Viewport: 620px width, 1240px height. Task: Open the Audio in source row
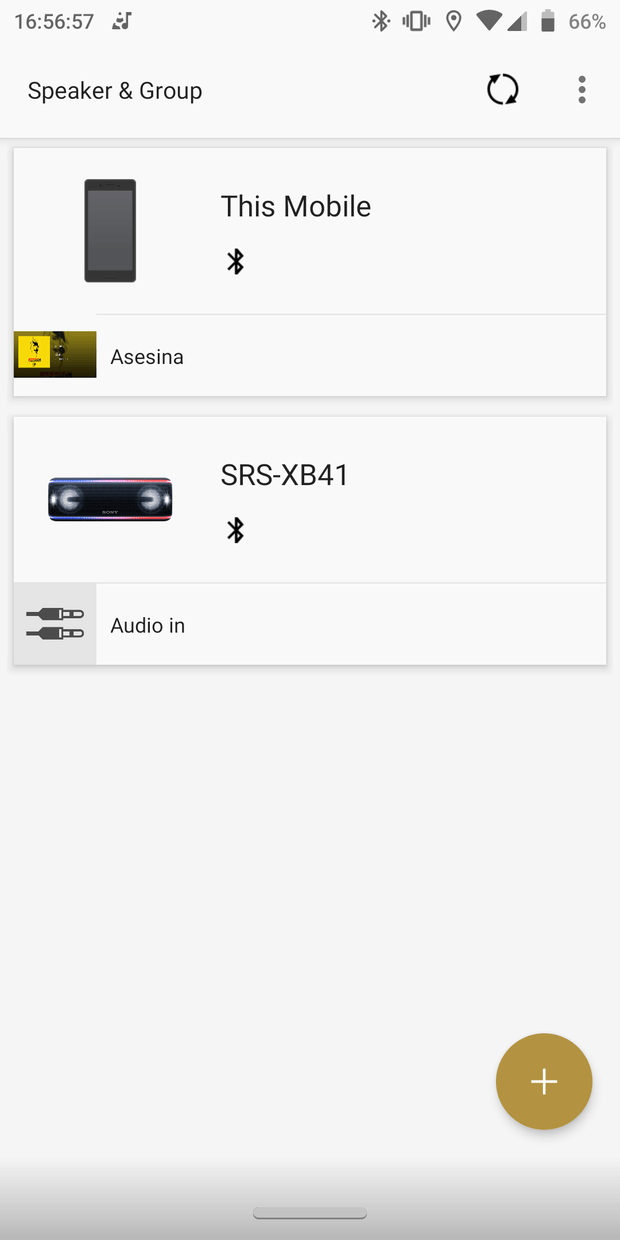[310, 625]
